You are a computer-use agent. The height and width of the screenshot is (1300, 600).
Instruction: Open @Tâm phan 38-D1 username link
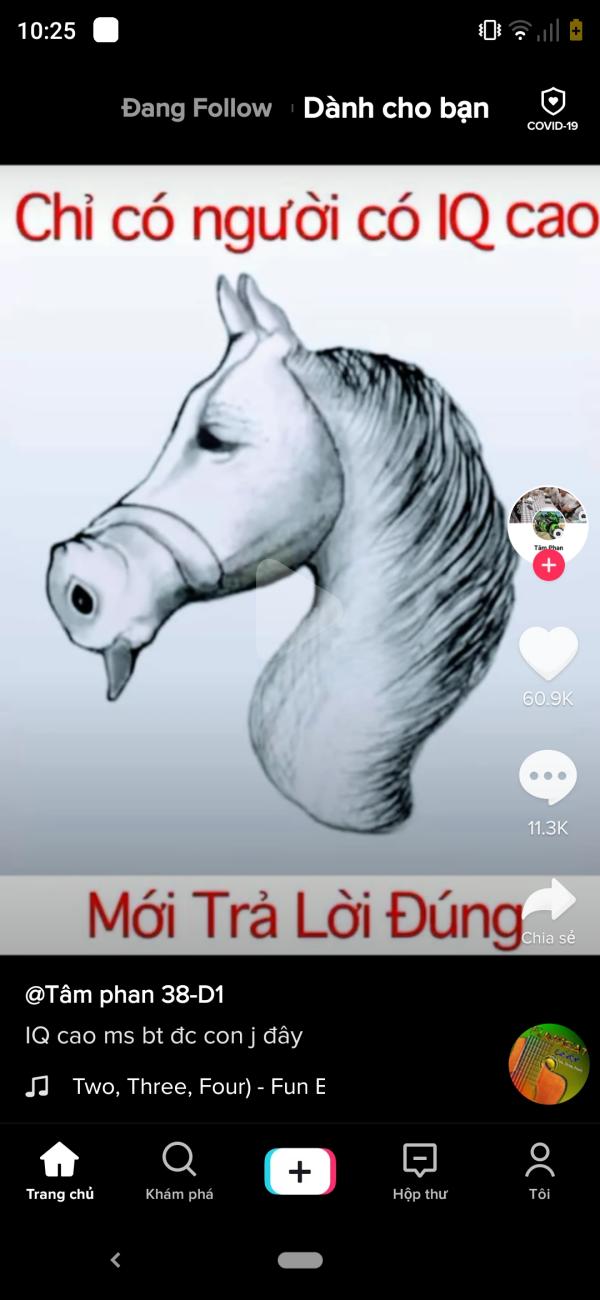[125, 995]
